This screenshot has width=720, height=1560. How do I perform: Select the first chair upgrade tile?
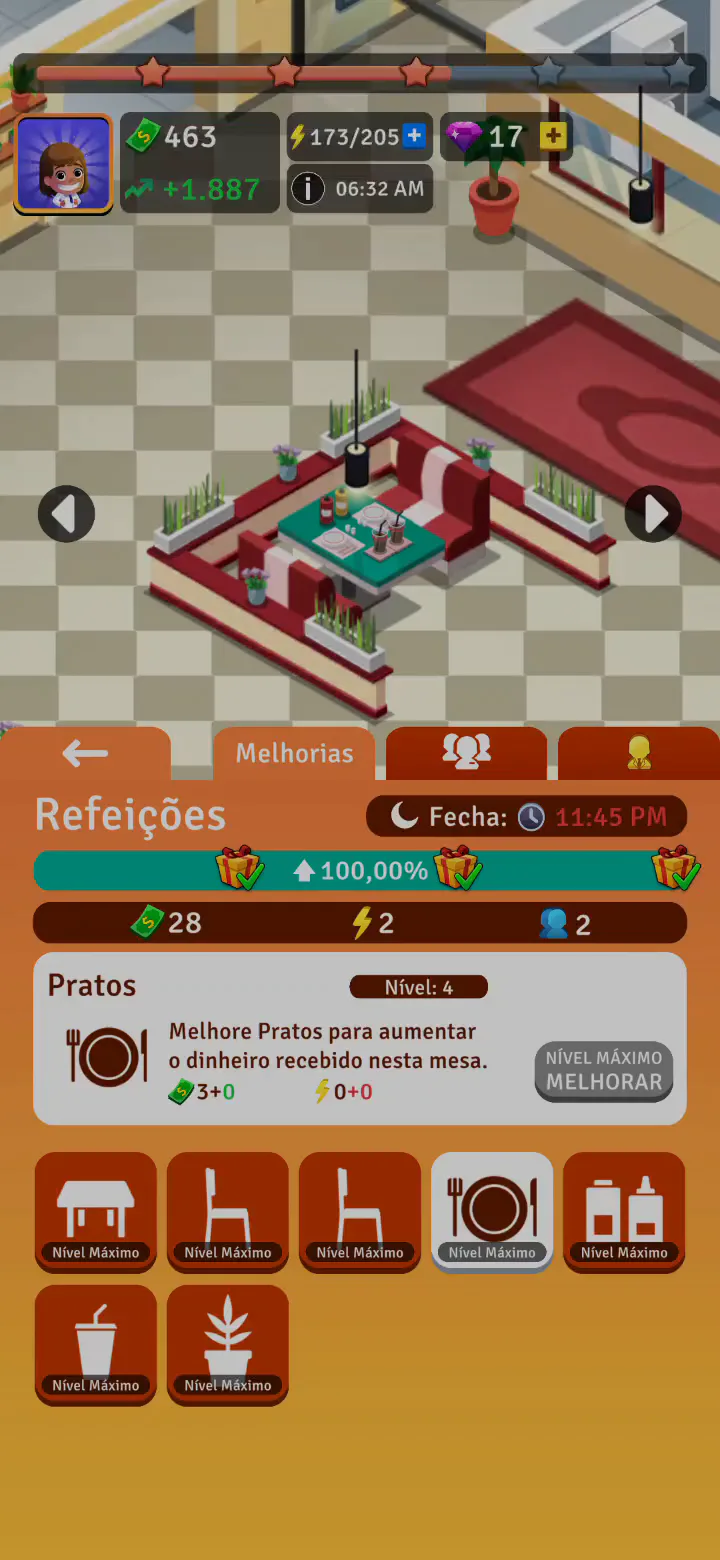[x=228, y=1211]
